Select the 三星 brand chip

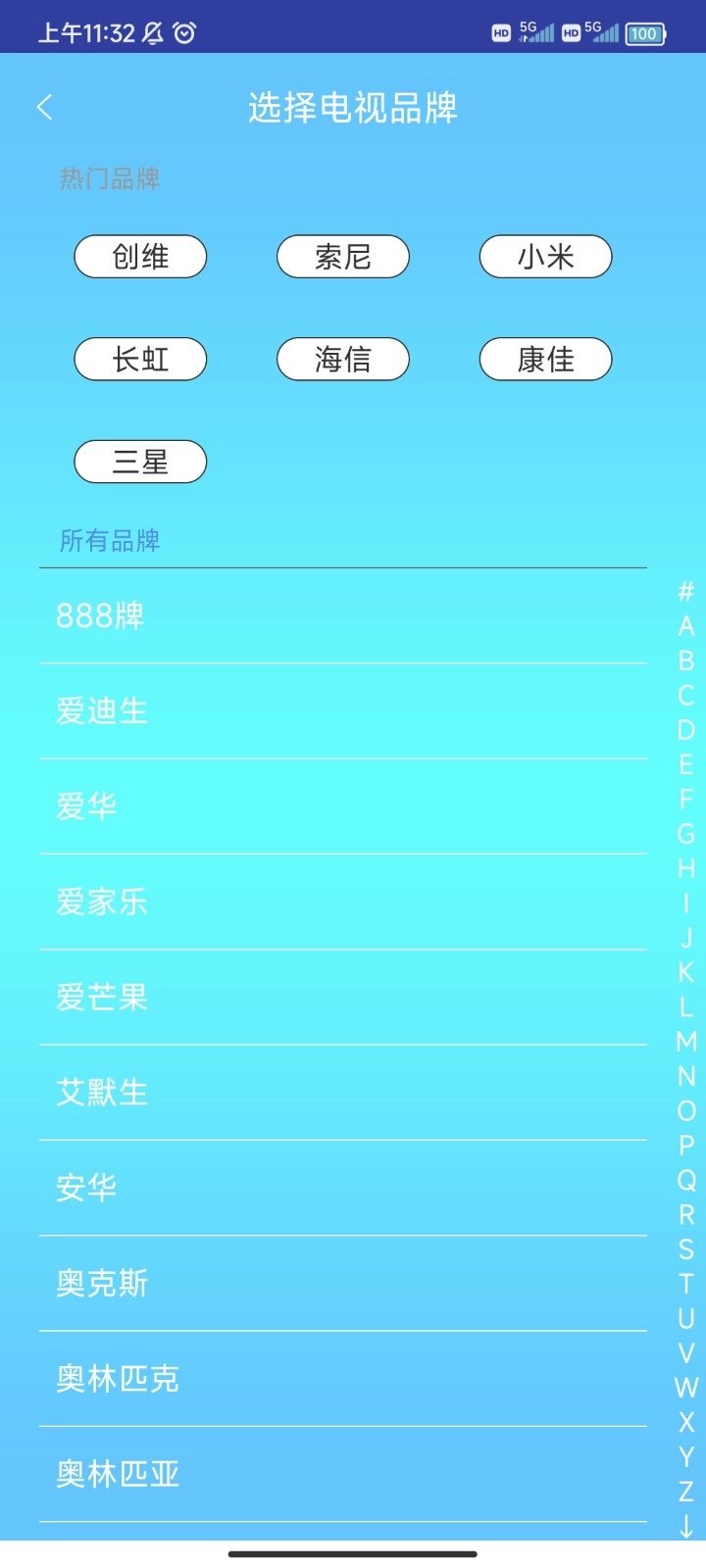(140, 462)
